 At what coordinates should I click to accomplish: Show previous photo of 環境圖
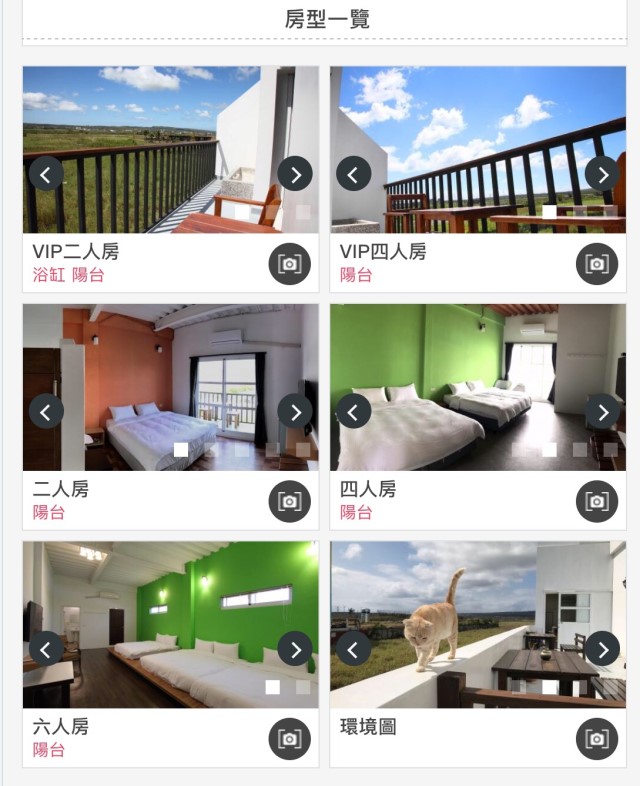pos(353,648)
